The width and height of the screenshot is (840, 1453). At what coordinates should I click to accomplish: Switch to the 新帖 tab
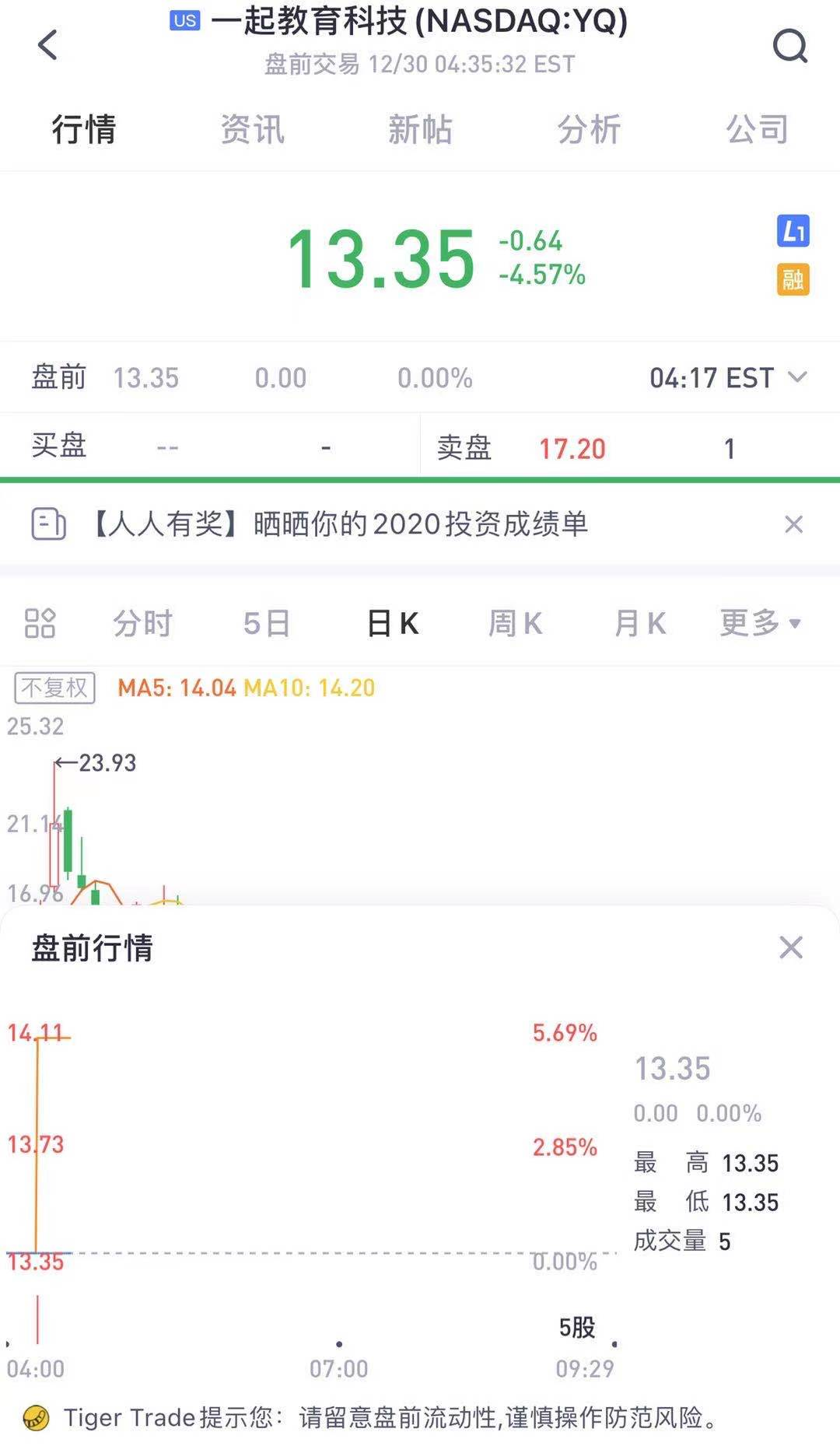tap(420, 129)
